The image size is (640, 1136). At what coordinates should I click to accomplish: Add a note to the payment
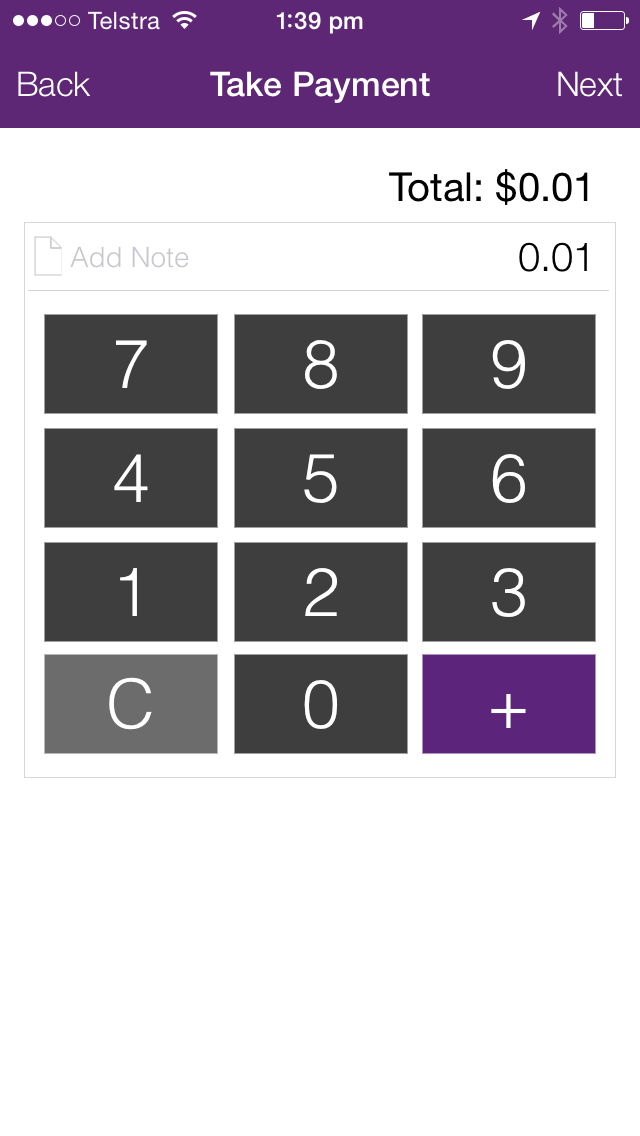[112, 257]
